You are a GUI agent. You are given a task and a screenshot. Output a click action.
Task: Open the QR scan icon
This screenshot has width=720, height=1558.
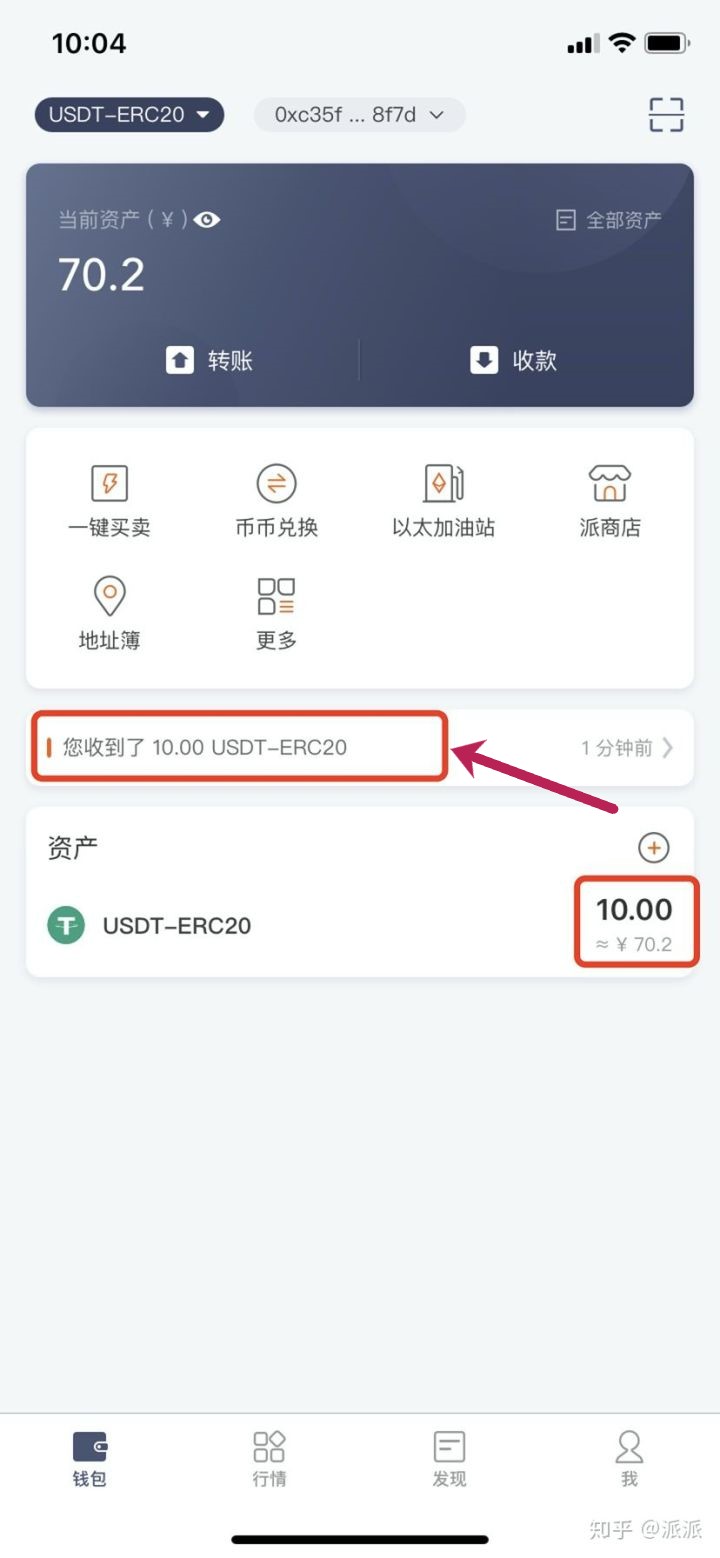666,115
